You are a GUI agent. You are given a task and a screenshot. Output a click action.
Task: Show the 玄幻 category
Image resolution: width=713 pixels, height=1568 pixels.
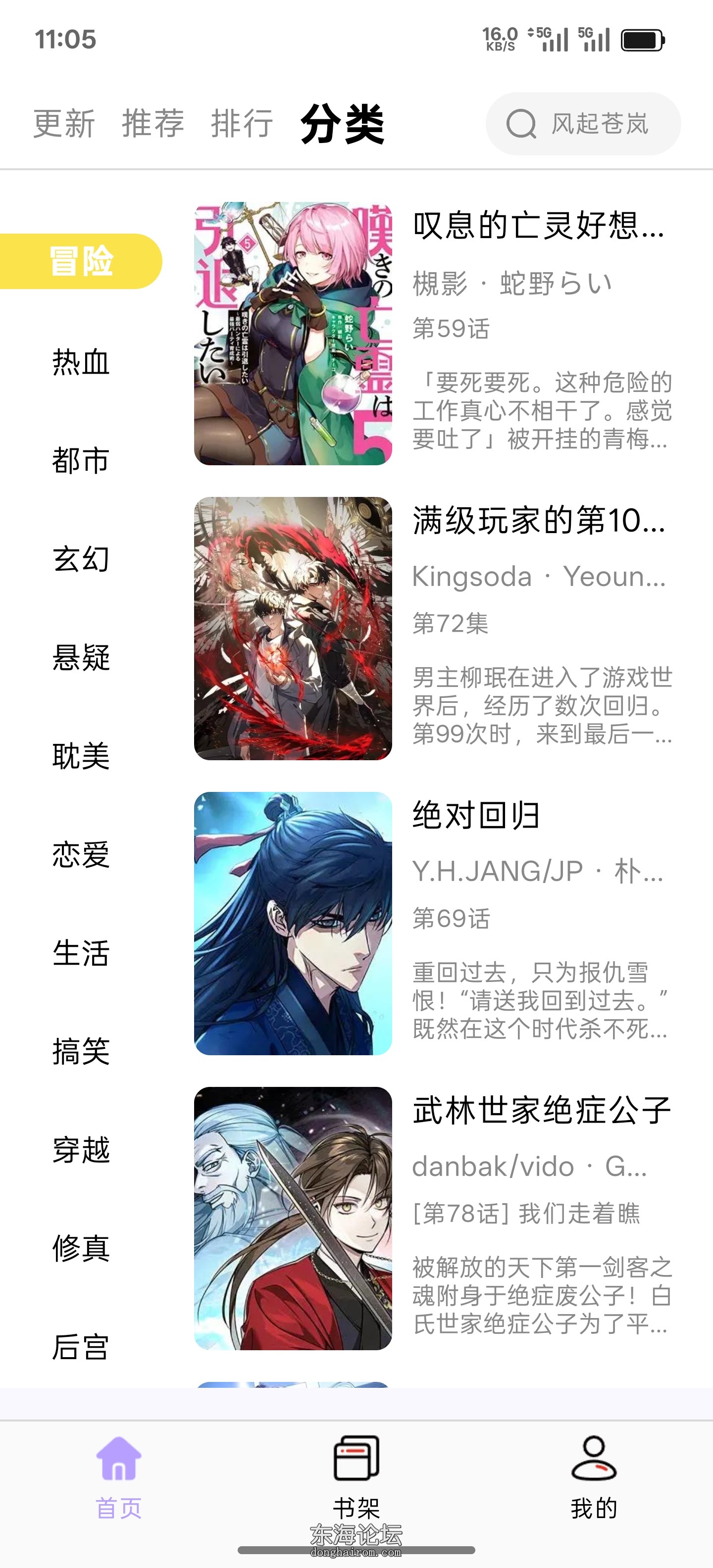click(x=81, y=559)
